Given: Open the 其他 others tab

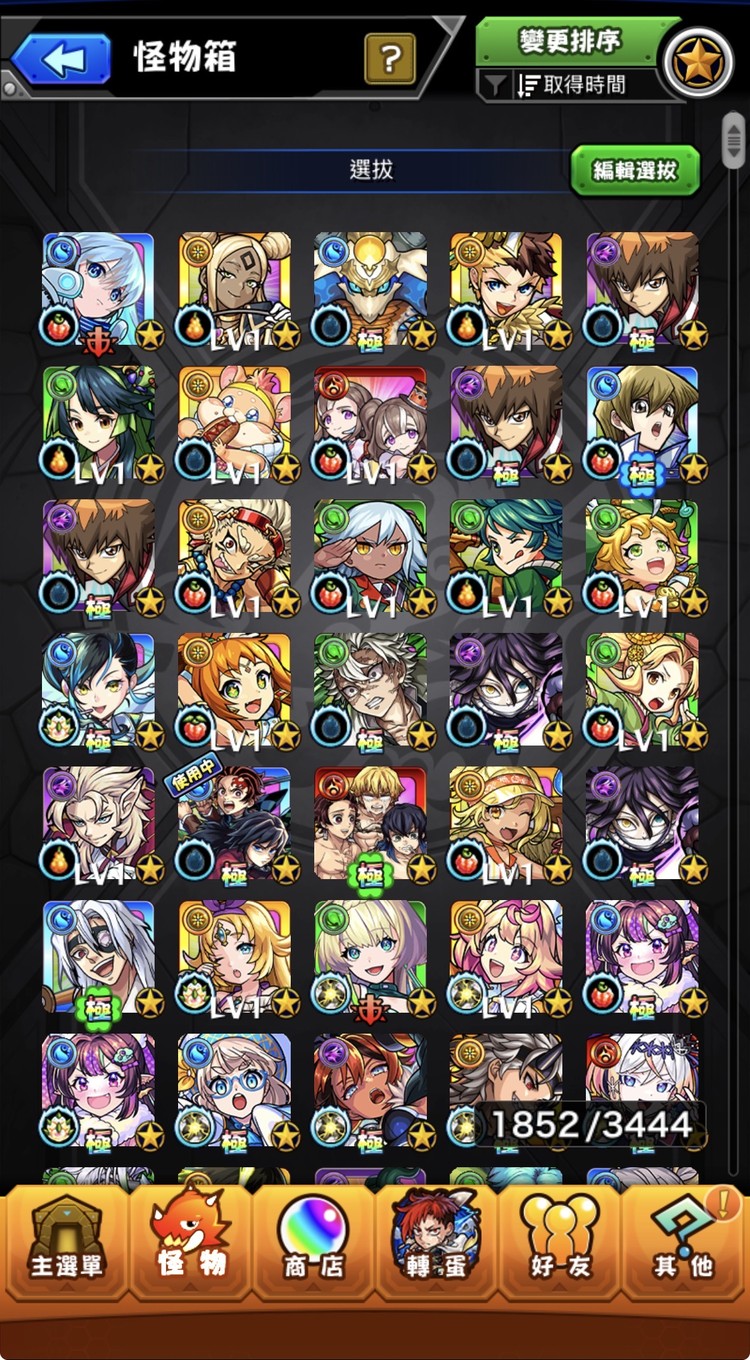Looking at the screenshot, I should pyautogui.click(x=684, y=1242).
